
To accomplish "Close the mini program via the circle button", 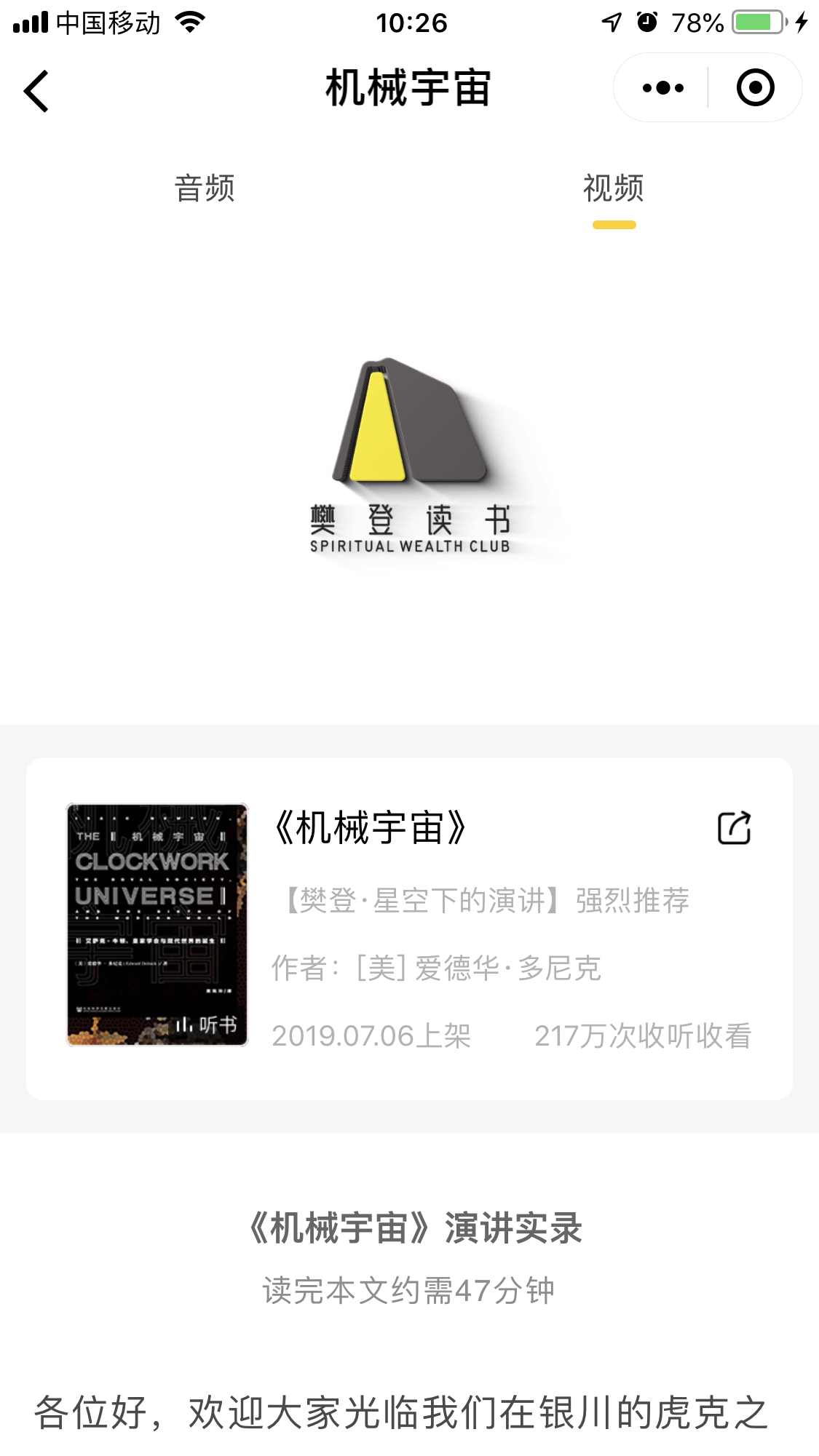I will tap(755, 88).
